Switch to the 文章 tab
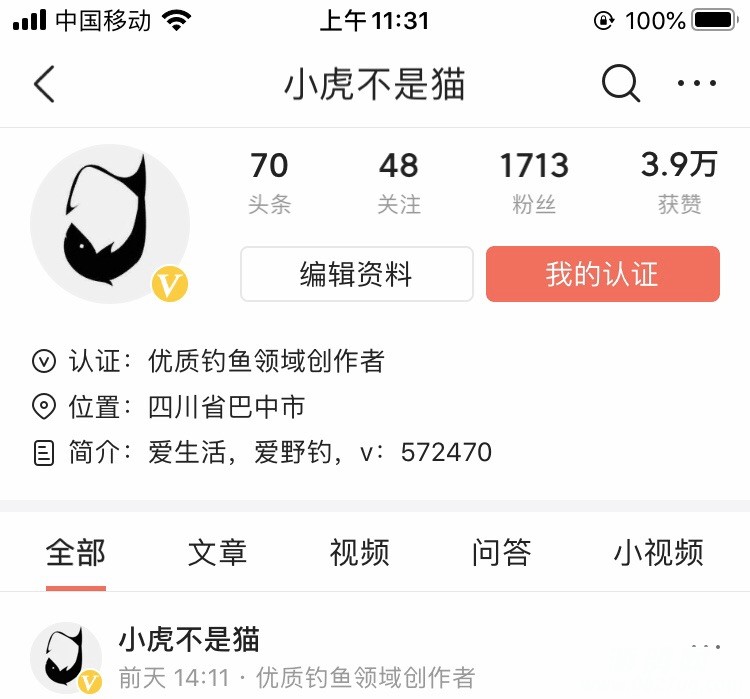Image resolution: width=750 pixels, height=699 pixels. (x=217, y=552)
